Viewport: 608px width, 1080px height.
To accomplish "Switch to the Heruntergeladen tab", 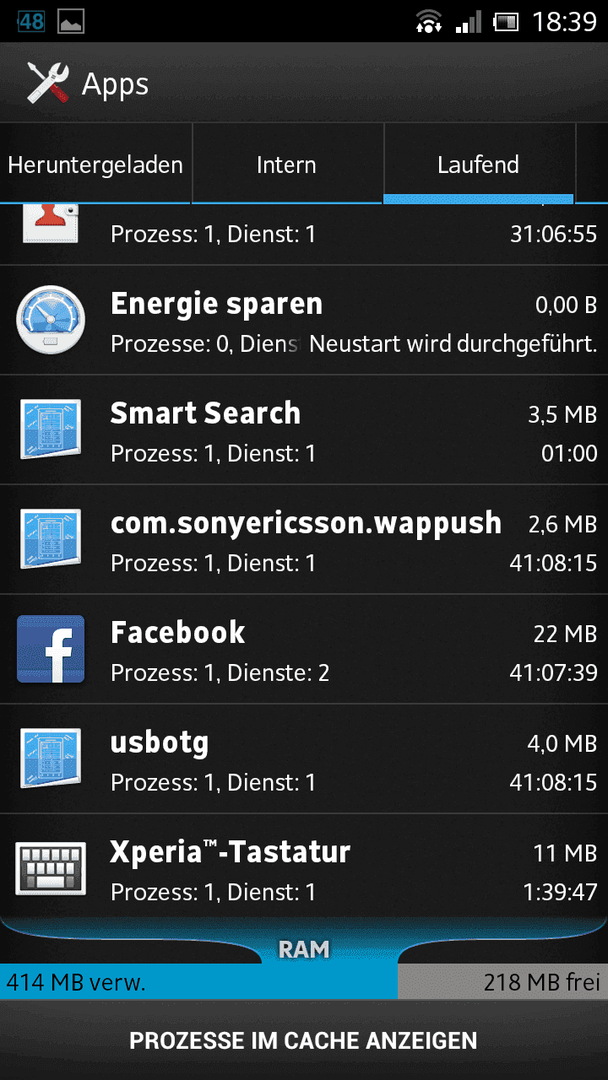I will point(96,165).
